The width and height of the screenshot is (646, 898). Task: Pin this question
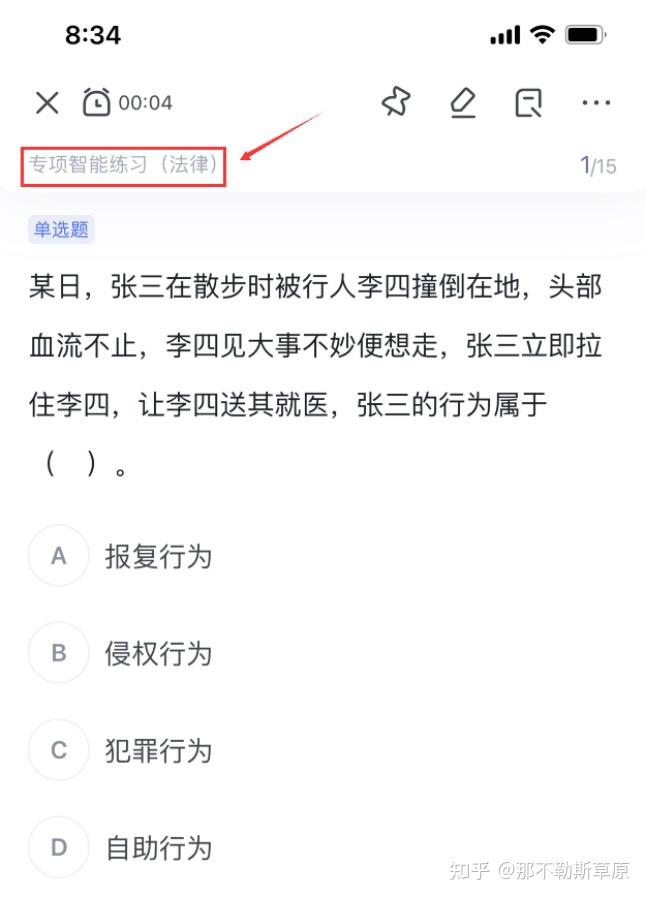[396, 102]
